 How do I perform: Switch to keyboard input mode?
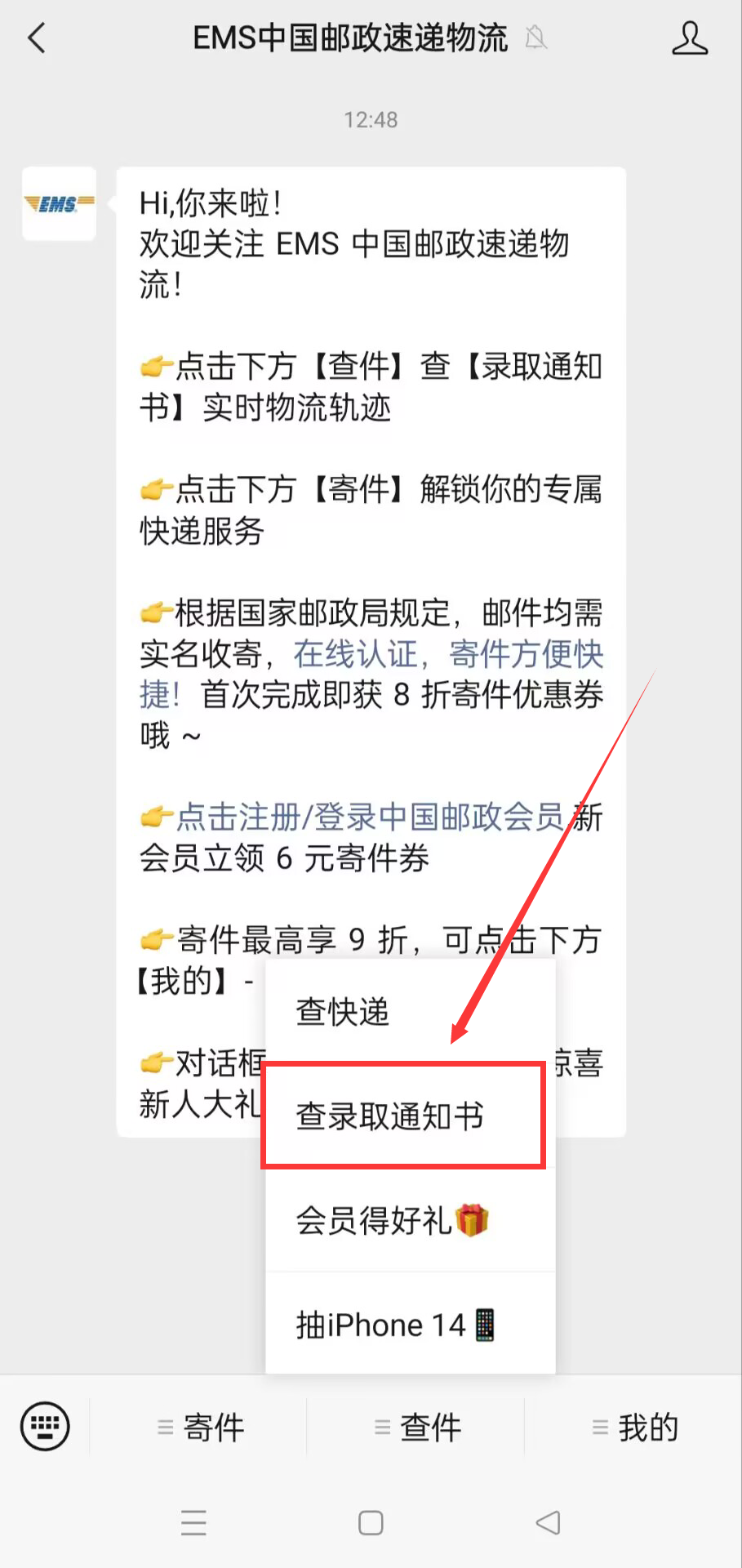[x=45, y=1427]
